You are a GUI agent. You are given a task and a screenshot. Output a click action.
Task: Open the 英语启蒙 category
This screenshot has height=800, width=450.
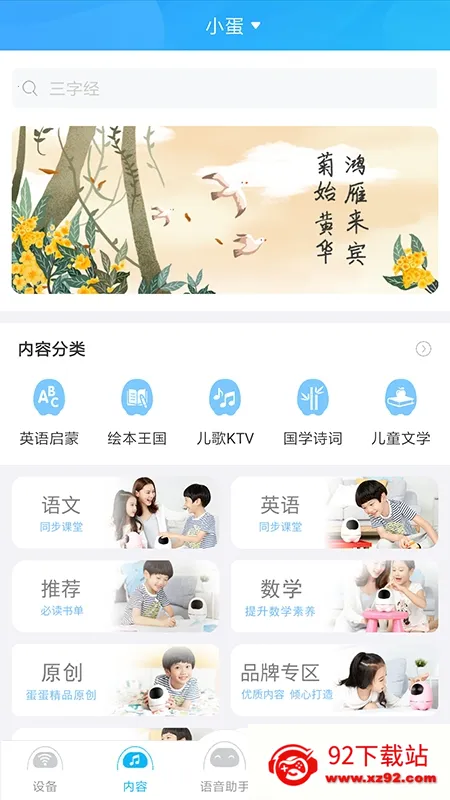coord(49,412)
